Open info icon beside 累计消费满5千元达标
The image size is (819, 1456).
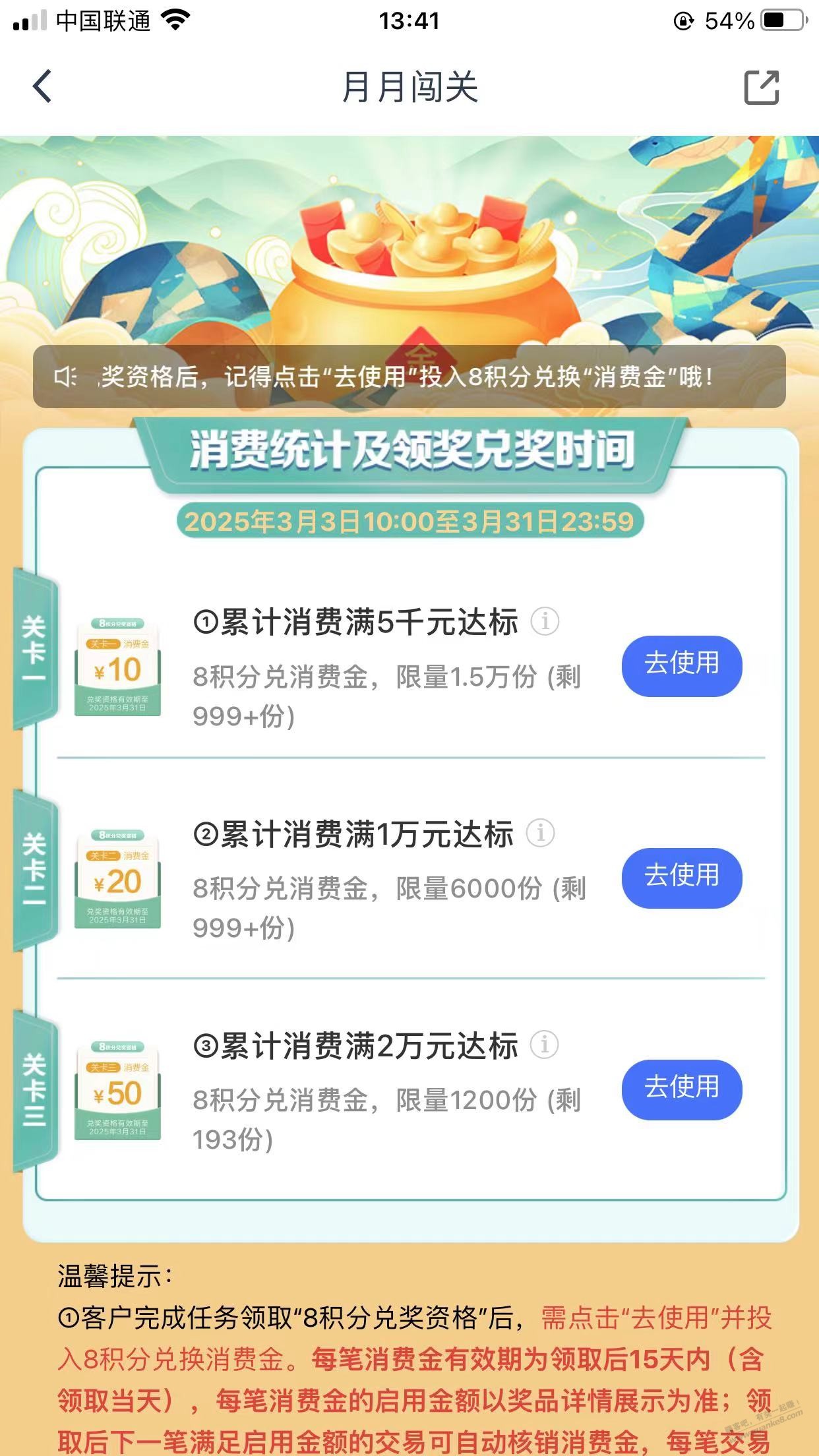tap(545, 621)
